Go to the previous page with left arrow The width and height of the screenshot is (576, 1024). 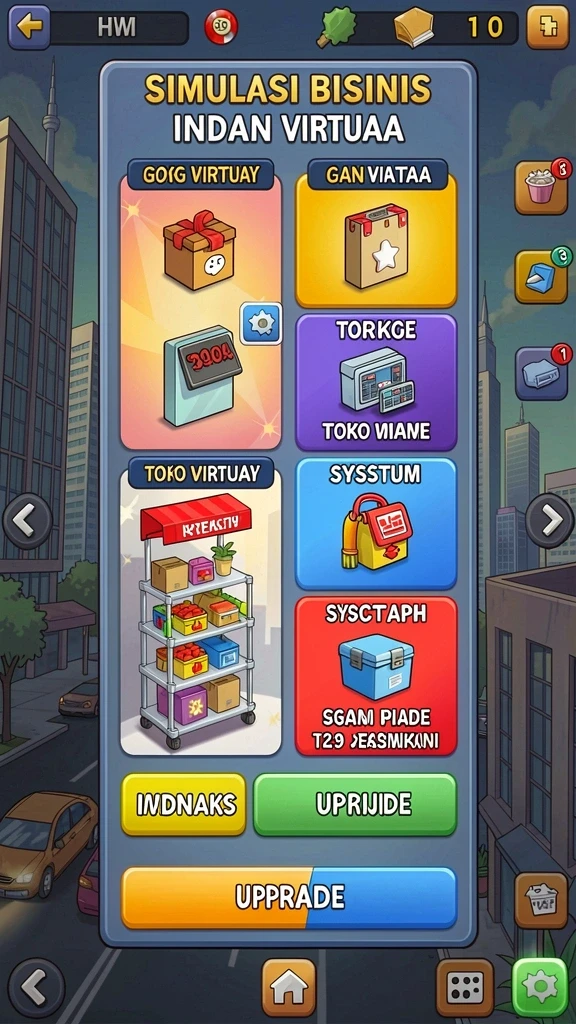[27, 520]
